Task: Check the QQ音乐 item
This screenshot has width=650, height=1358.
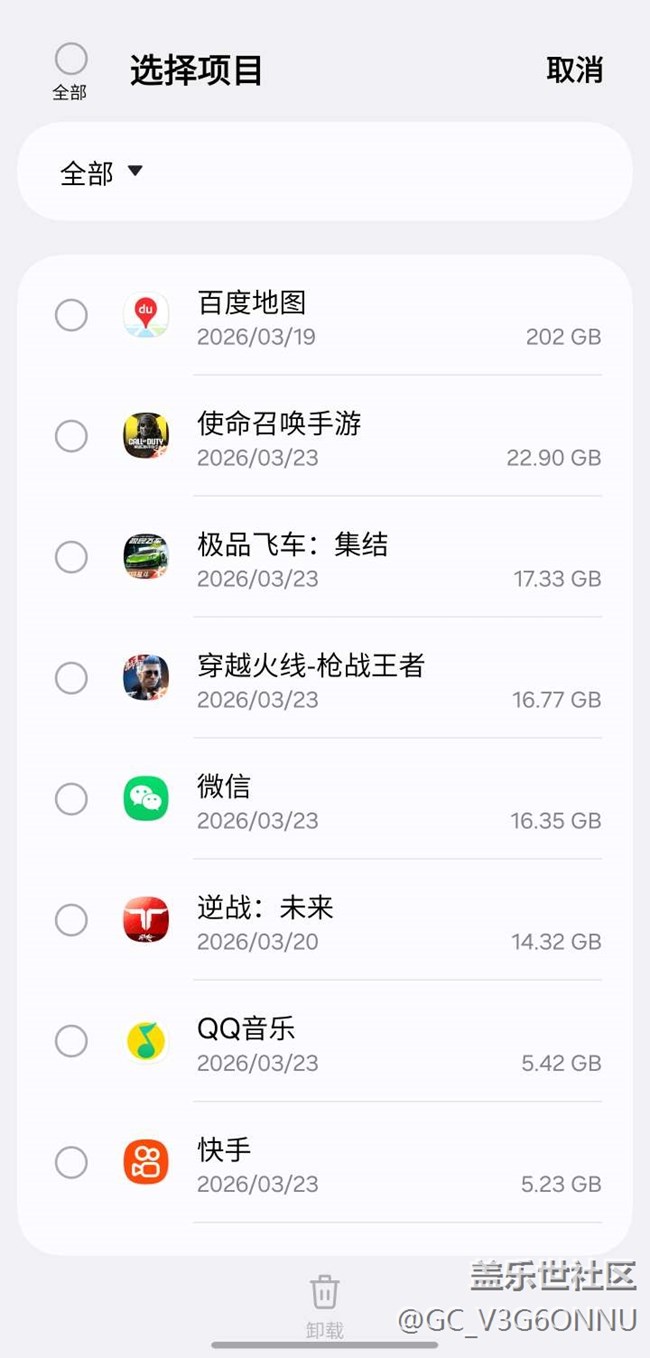Action: click(71, 1042)
